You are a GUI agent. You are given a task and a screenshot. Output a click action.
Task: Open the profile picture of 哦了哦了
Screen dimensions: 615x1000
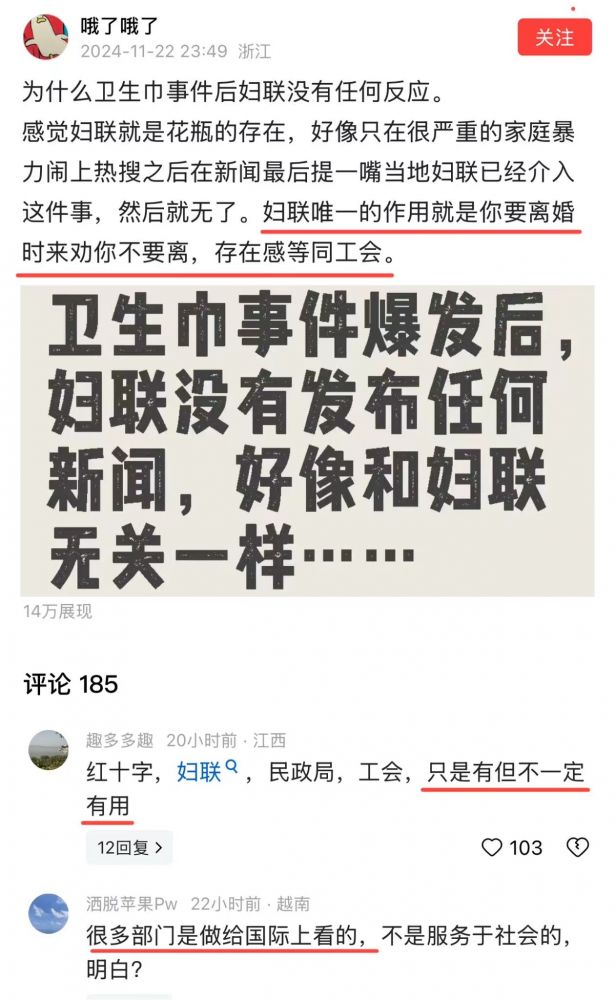[45, 38]
